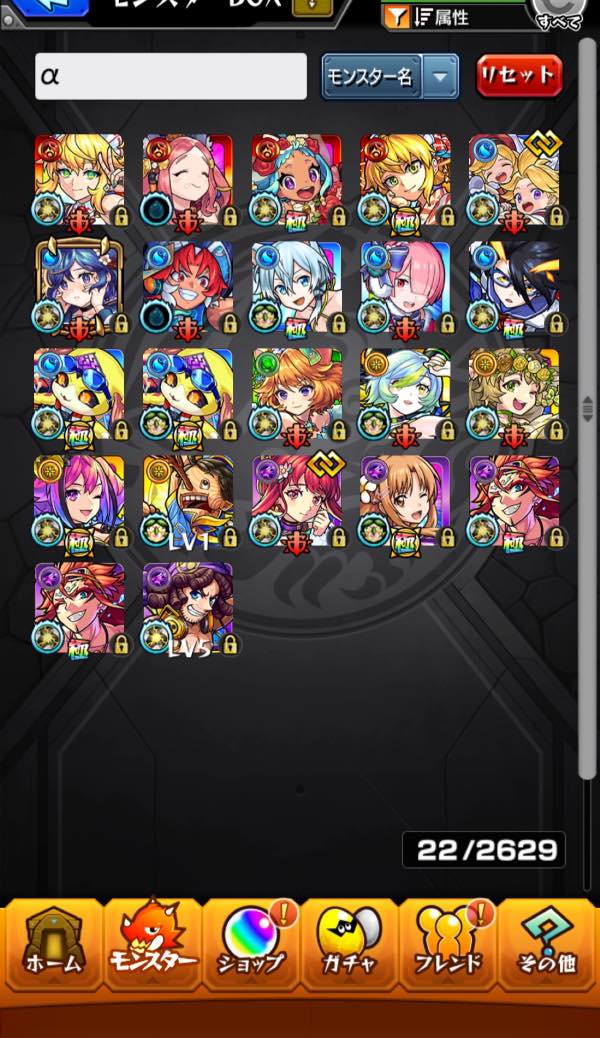This screenshot has width=600, height=1038.
Task: Tap the monster name search field
Action: pyautogui.click(x=171, y=77)
